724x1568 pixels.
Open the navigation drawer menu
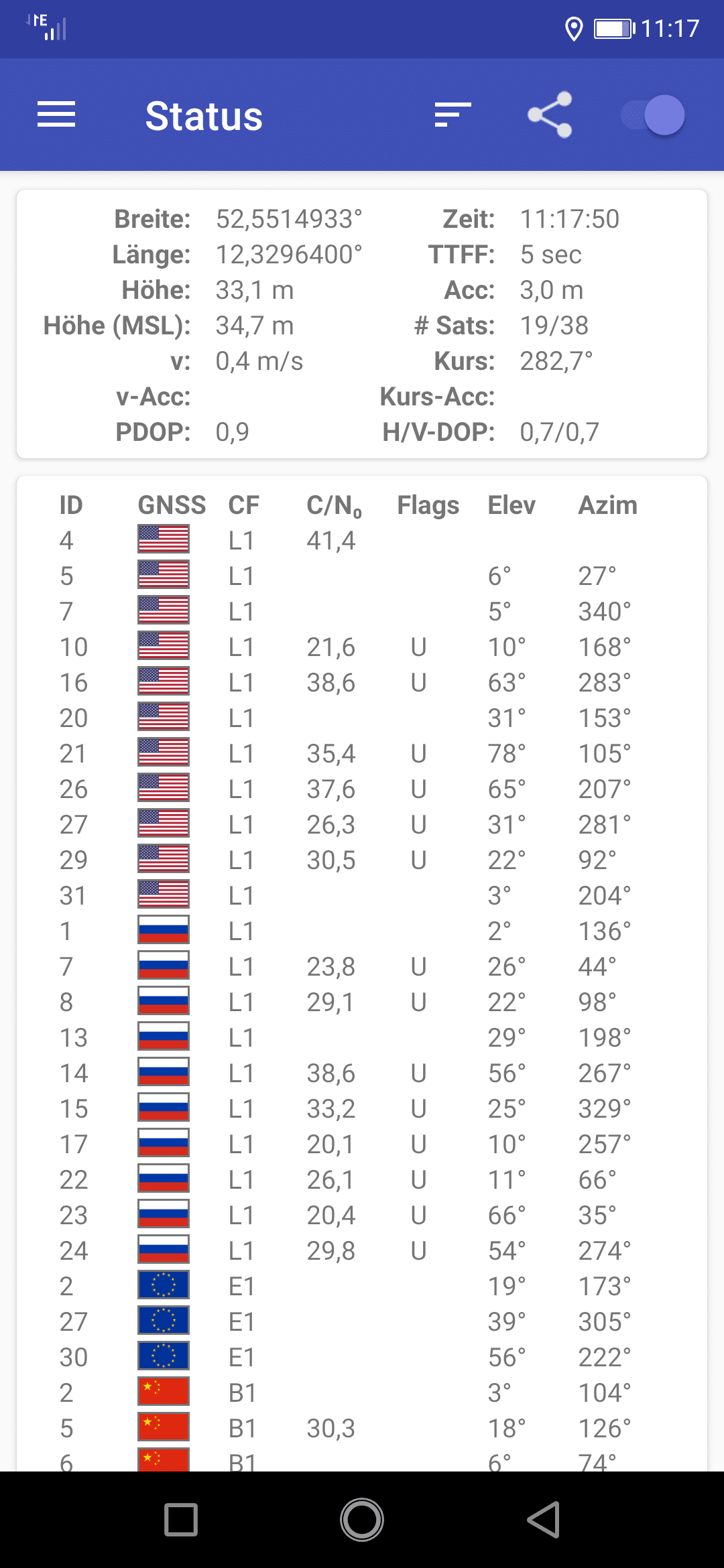56,115
